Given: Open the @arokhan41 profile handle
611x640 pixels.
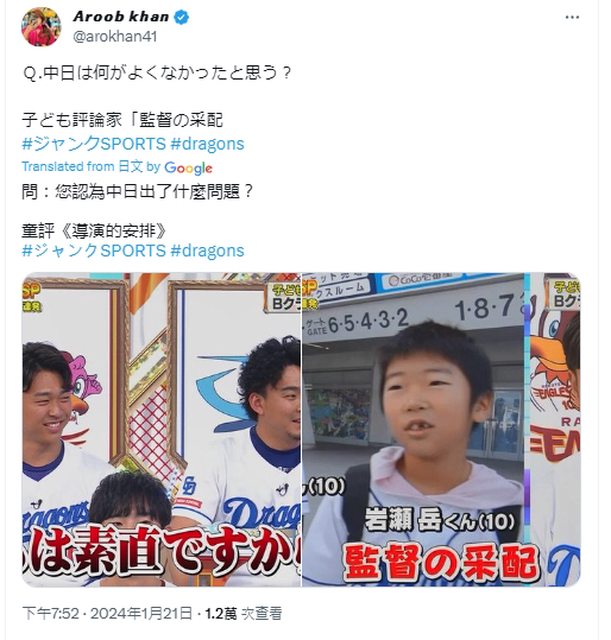Looking at the screenshot, I should click(x=109, y=38).
